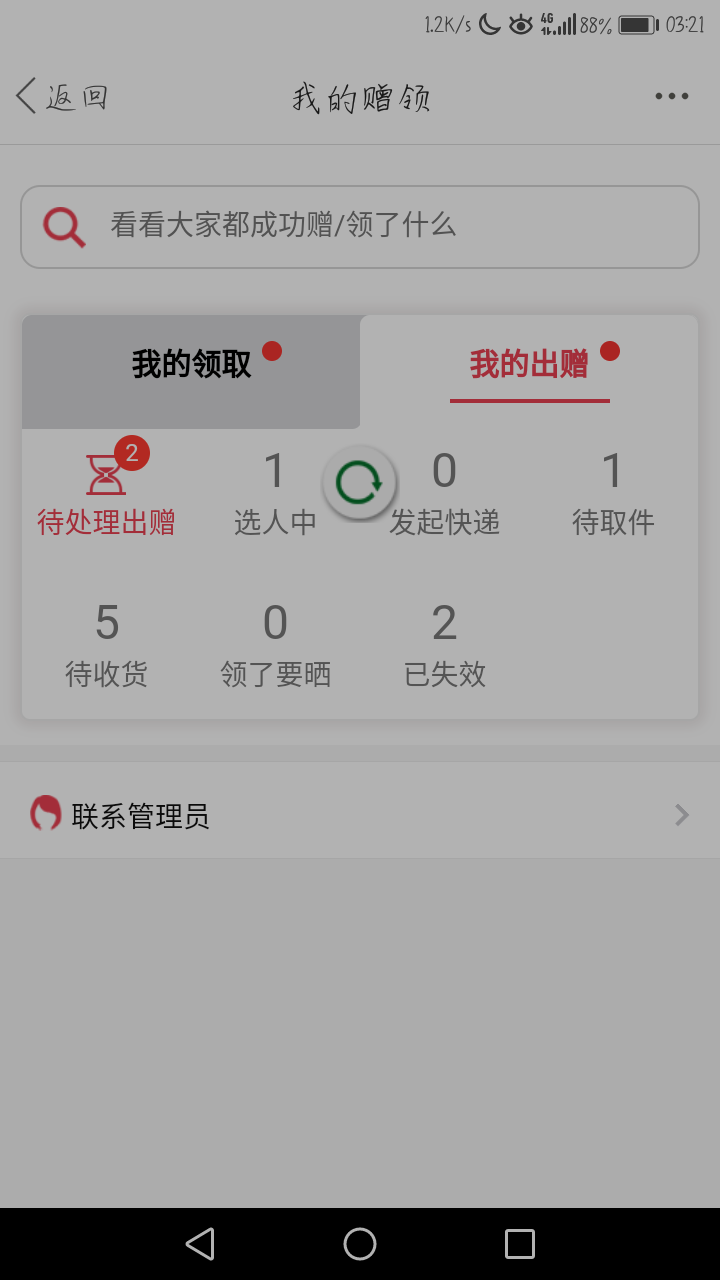The image size is (720, 1280).
Task: Tap the system home button
Action: pyautogui.click(x=360, y=1244)
